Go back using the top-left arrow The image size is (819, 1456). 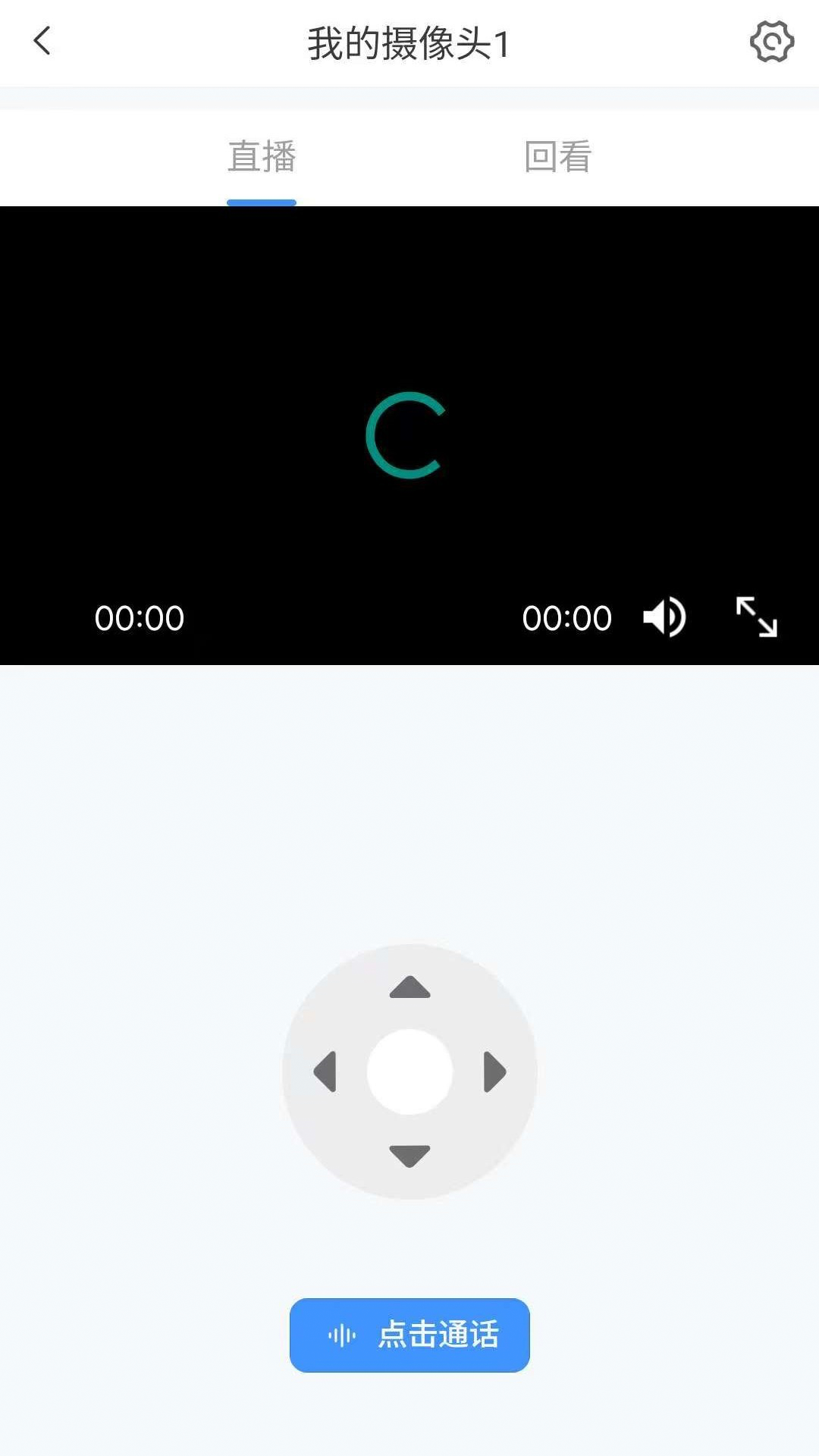click(42, 41)
